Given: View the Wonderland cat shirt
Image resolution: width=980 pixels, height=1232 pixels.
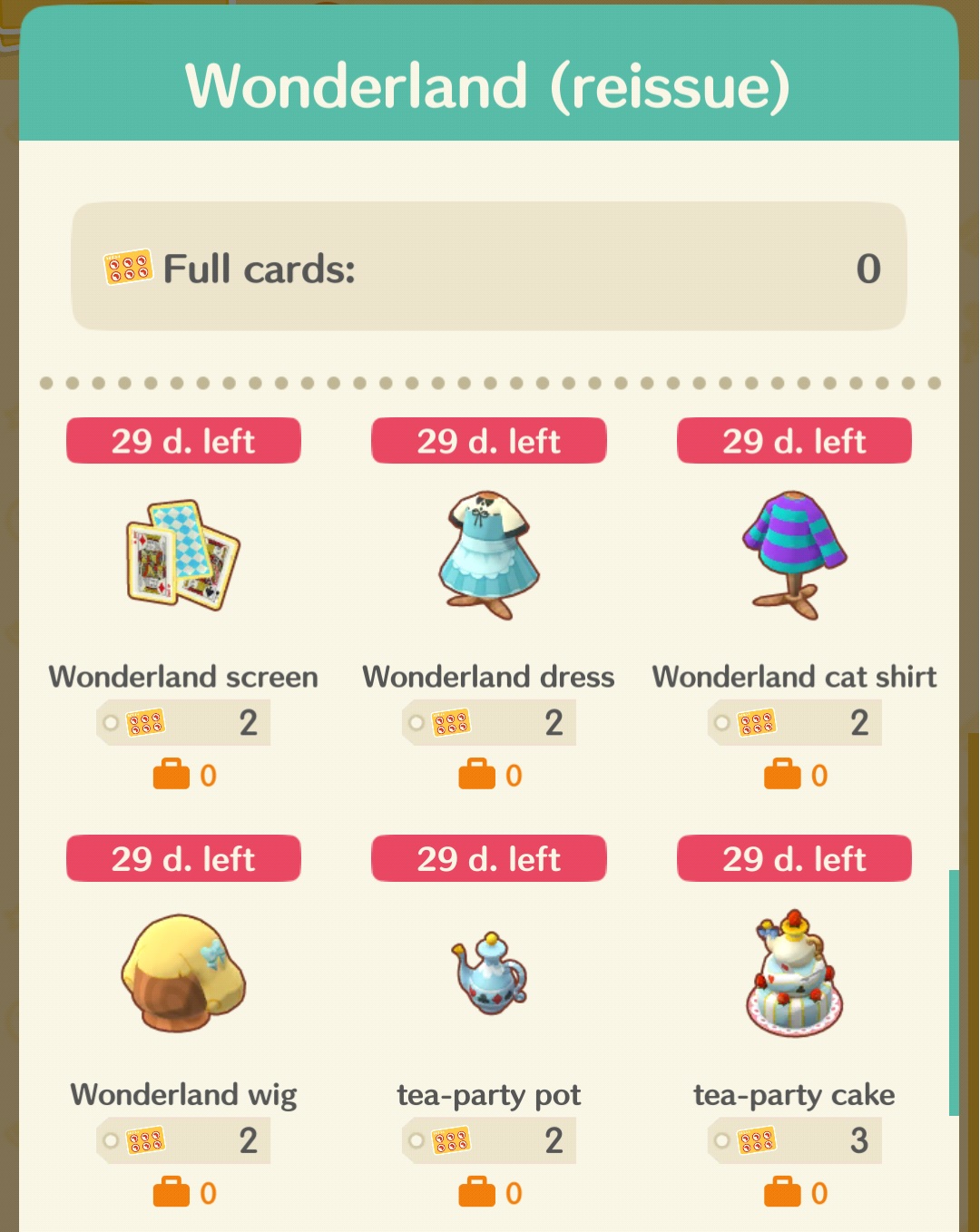Looking at the screenshot, I should point(794,555).
